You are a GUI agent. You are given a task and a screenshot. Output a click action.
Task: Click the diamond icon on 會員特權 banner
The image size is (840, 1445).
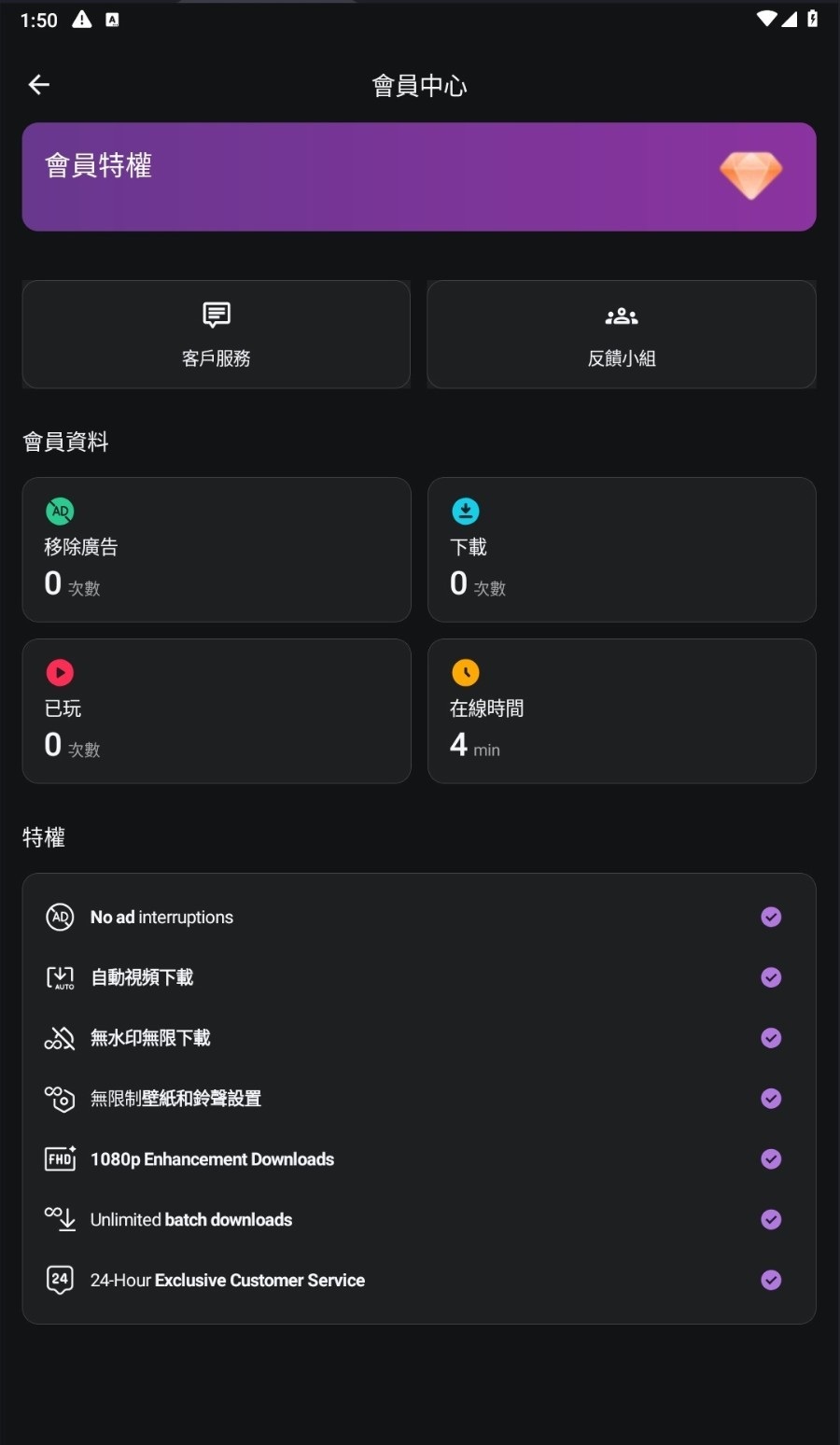coord(750,175)
